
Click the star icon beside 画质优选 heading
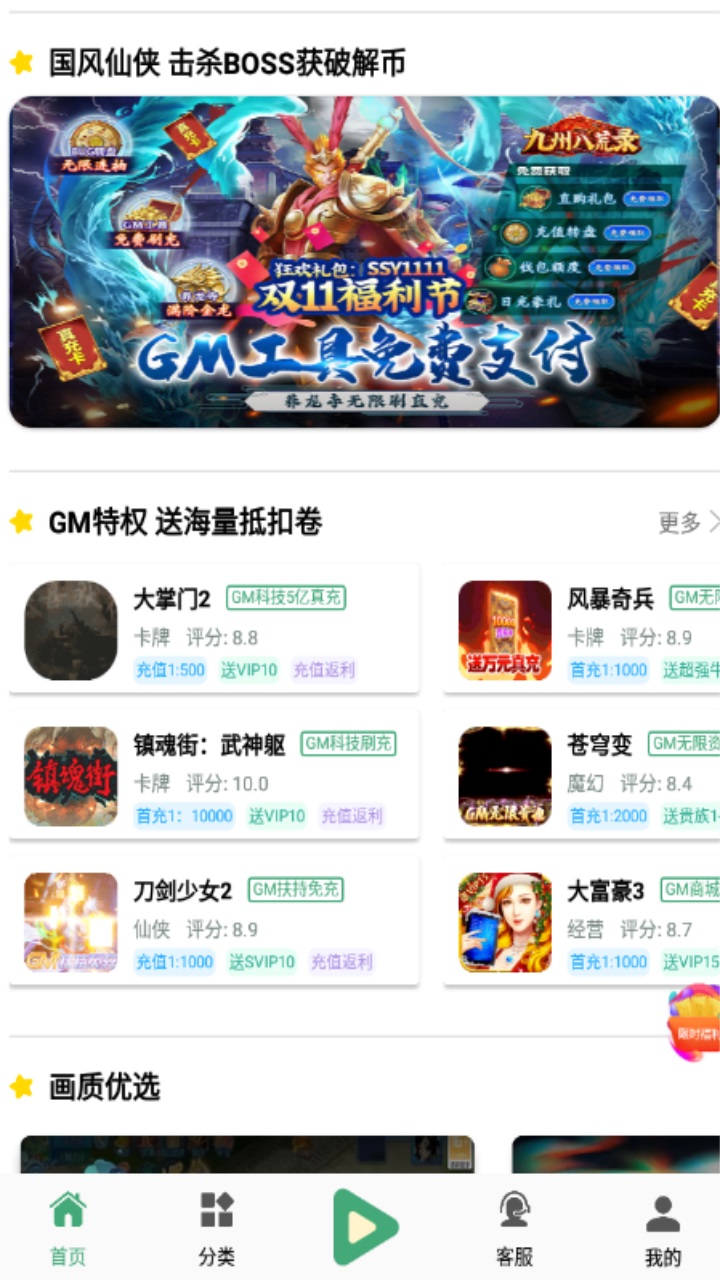[x=20, y=1087]
